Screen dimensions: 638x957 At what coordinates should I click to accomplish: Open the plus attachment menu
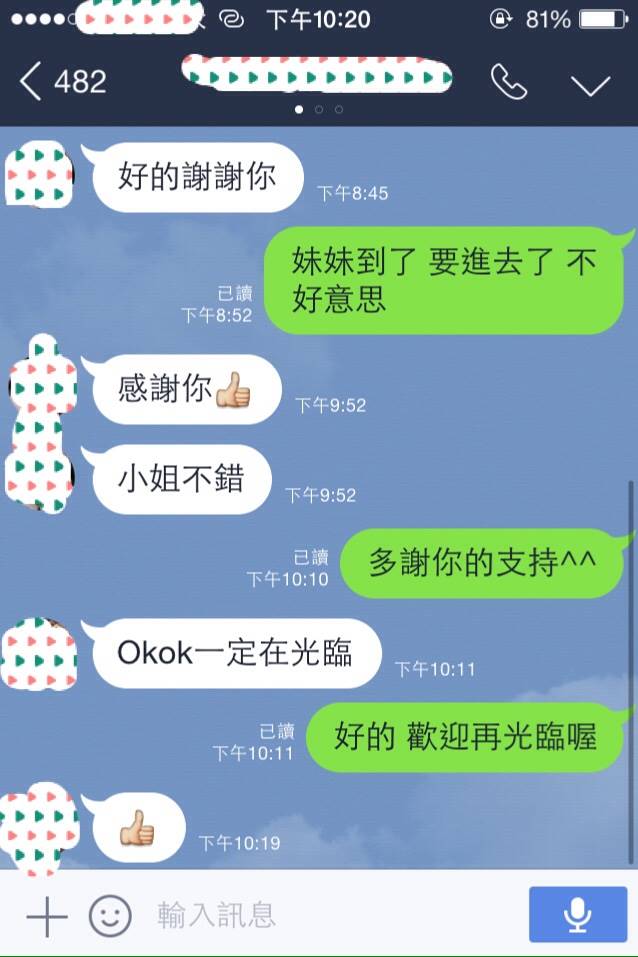(x=45, y=914)
